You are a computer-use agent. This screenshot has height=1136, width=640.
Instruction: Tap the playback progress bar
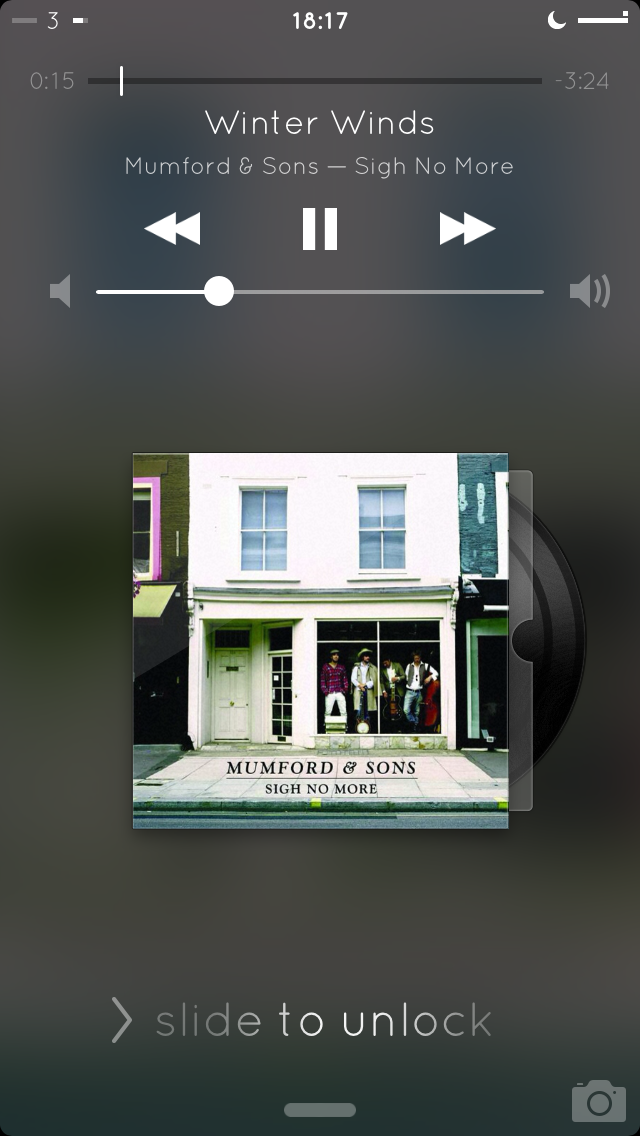315,81
